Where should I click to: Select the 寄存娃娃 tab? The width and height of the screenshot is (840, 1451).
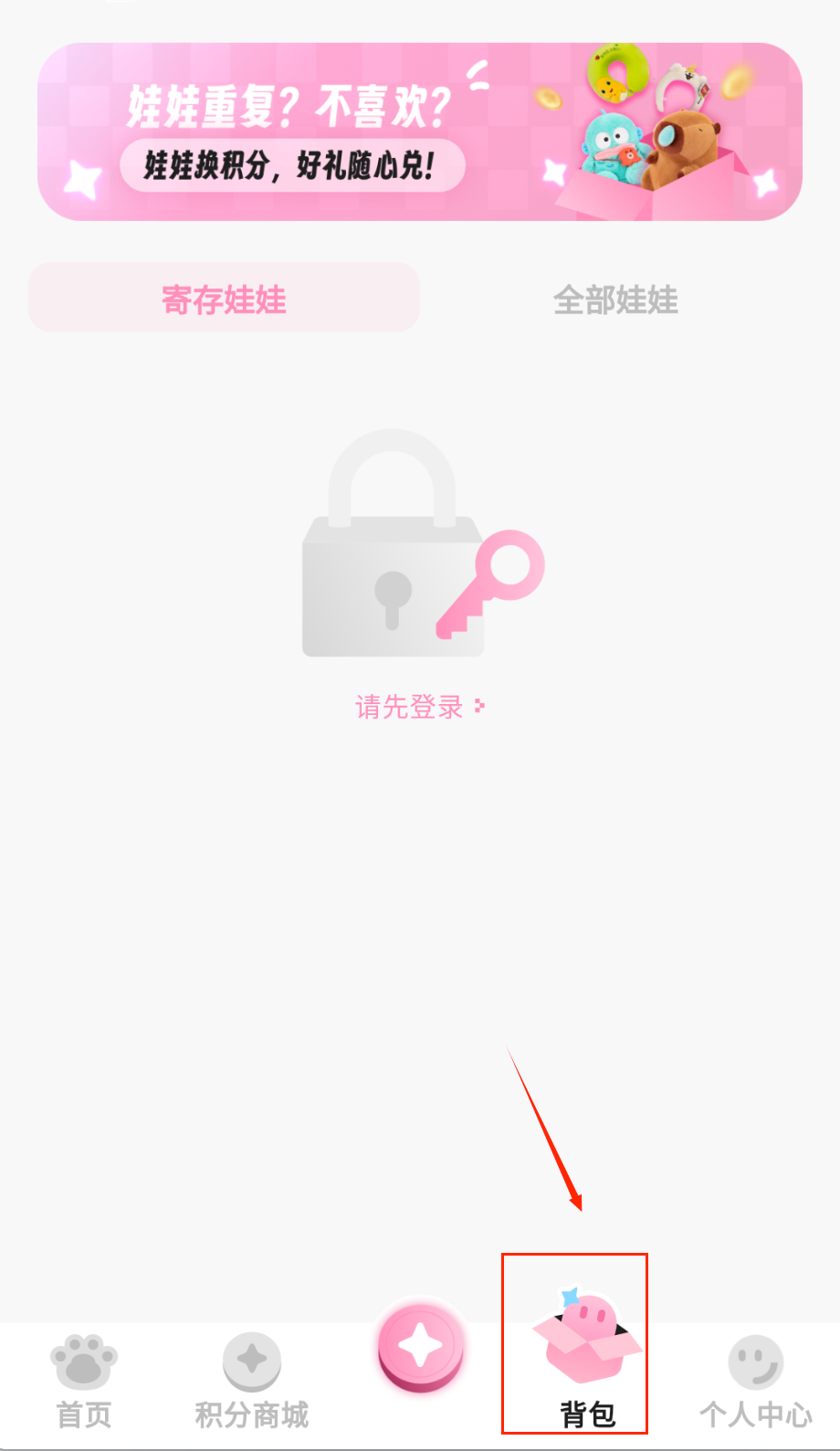(x=224, y=299)
